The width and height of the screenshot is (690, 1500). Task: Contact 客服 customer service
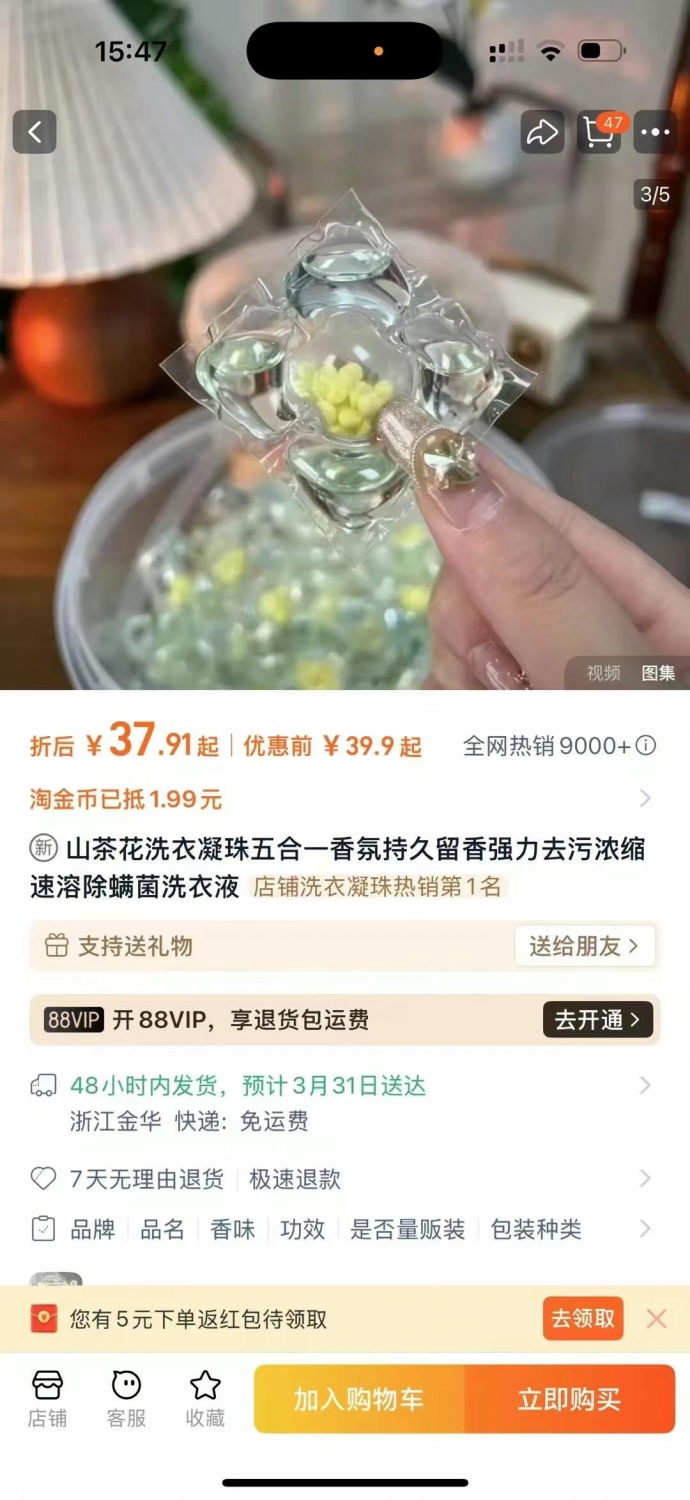pyautogui.click(x=126, y=1398)
